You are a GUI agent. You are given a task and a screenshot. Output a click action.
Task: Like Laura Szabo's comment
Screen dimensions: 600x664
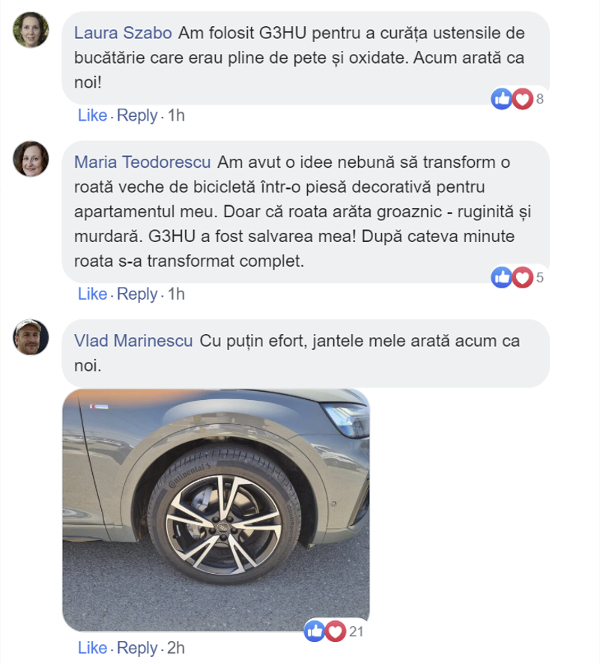pos(92,115)
